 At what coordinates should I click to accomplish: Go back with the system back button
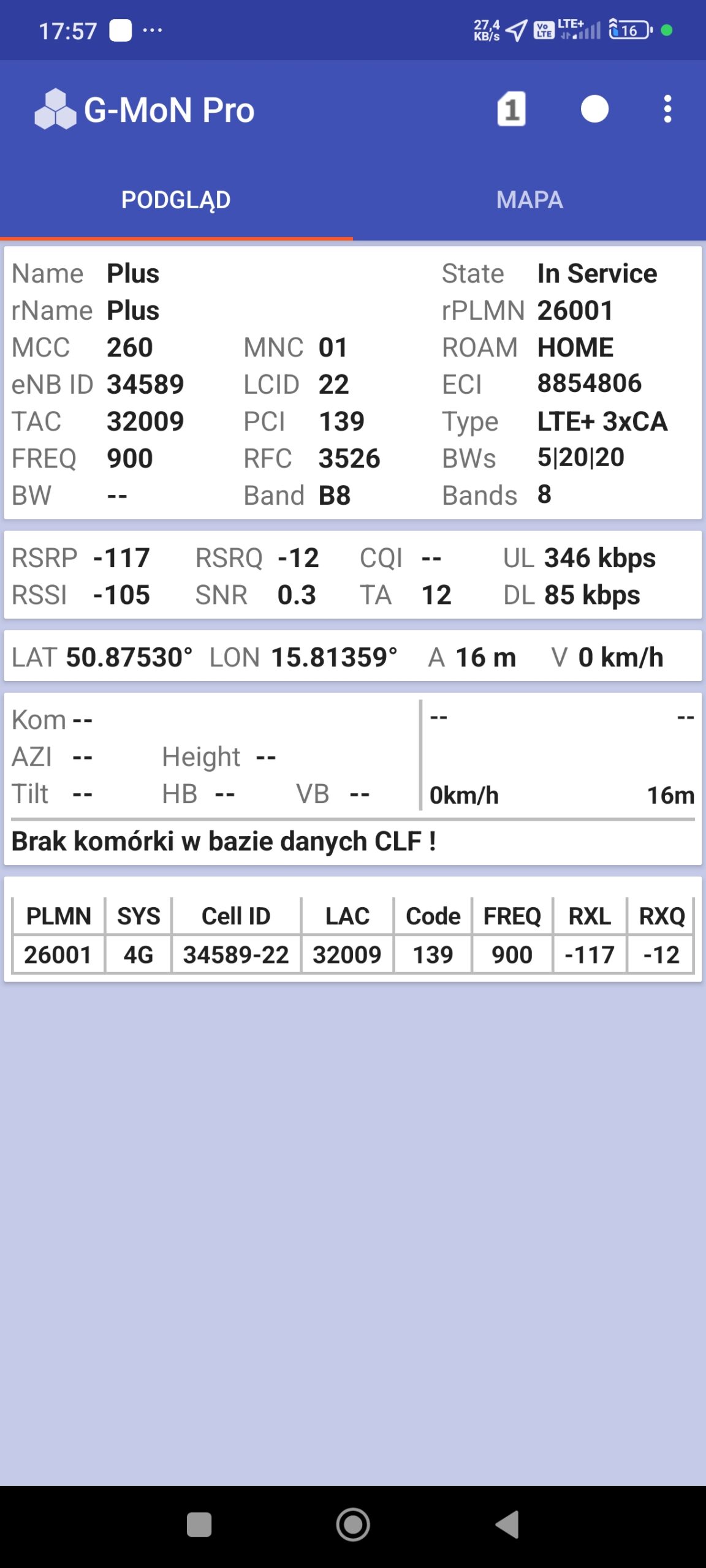(x=507, y=1525)
